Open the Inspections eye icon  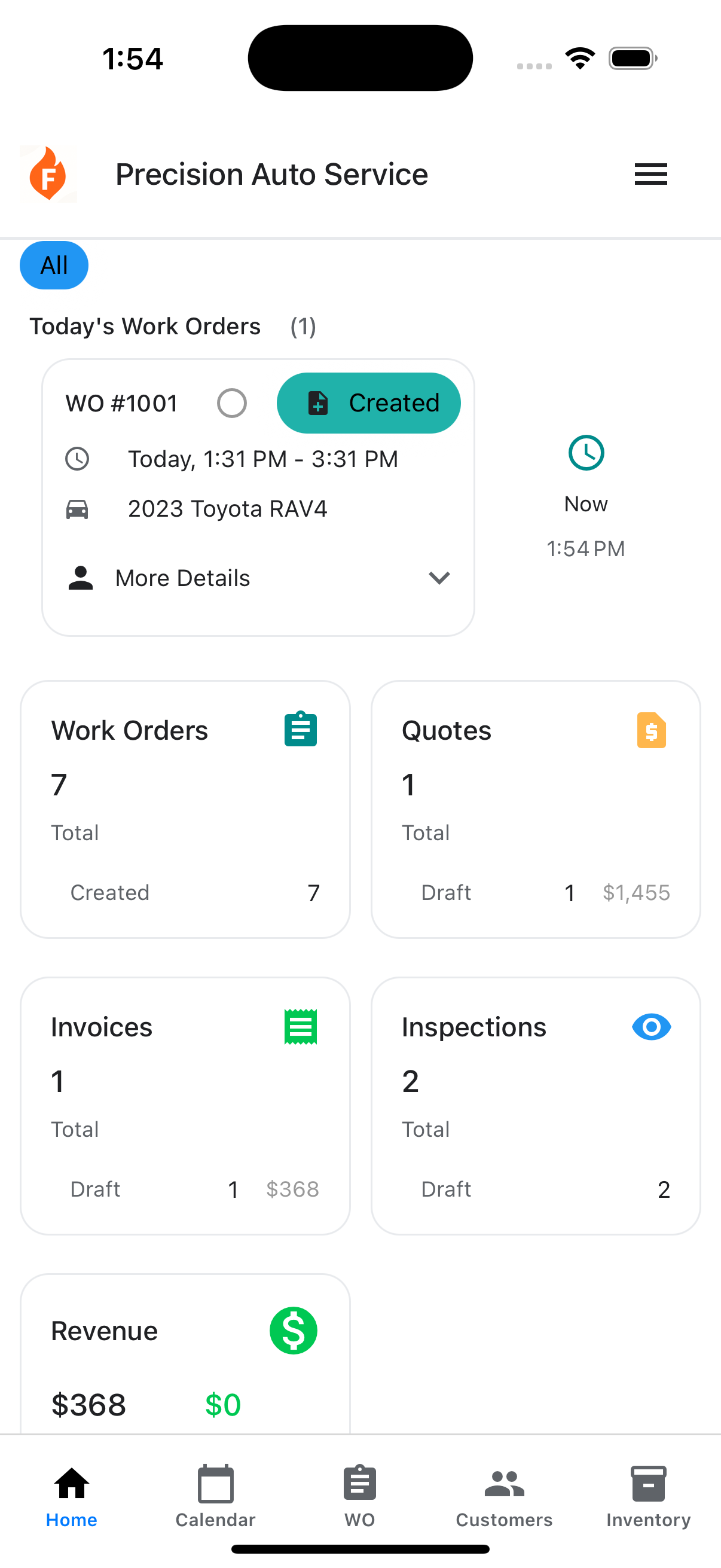click(650, 1026)
